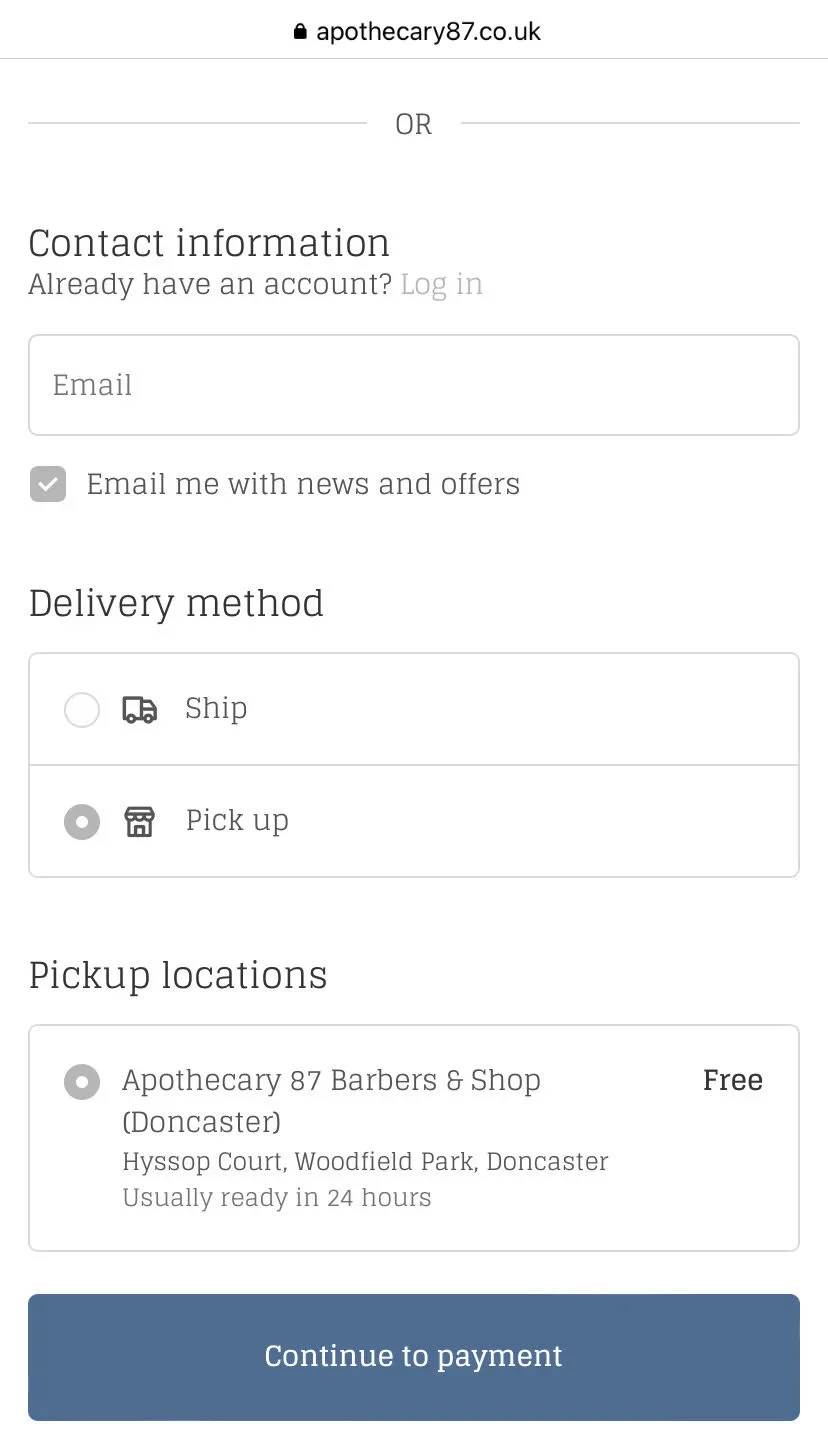Select the Pick up delivery option
The width and height of the screenshot is (828, 1450).
pos(82,821)
